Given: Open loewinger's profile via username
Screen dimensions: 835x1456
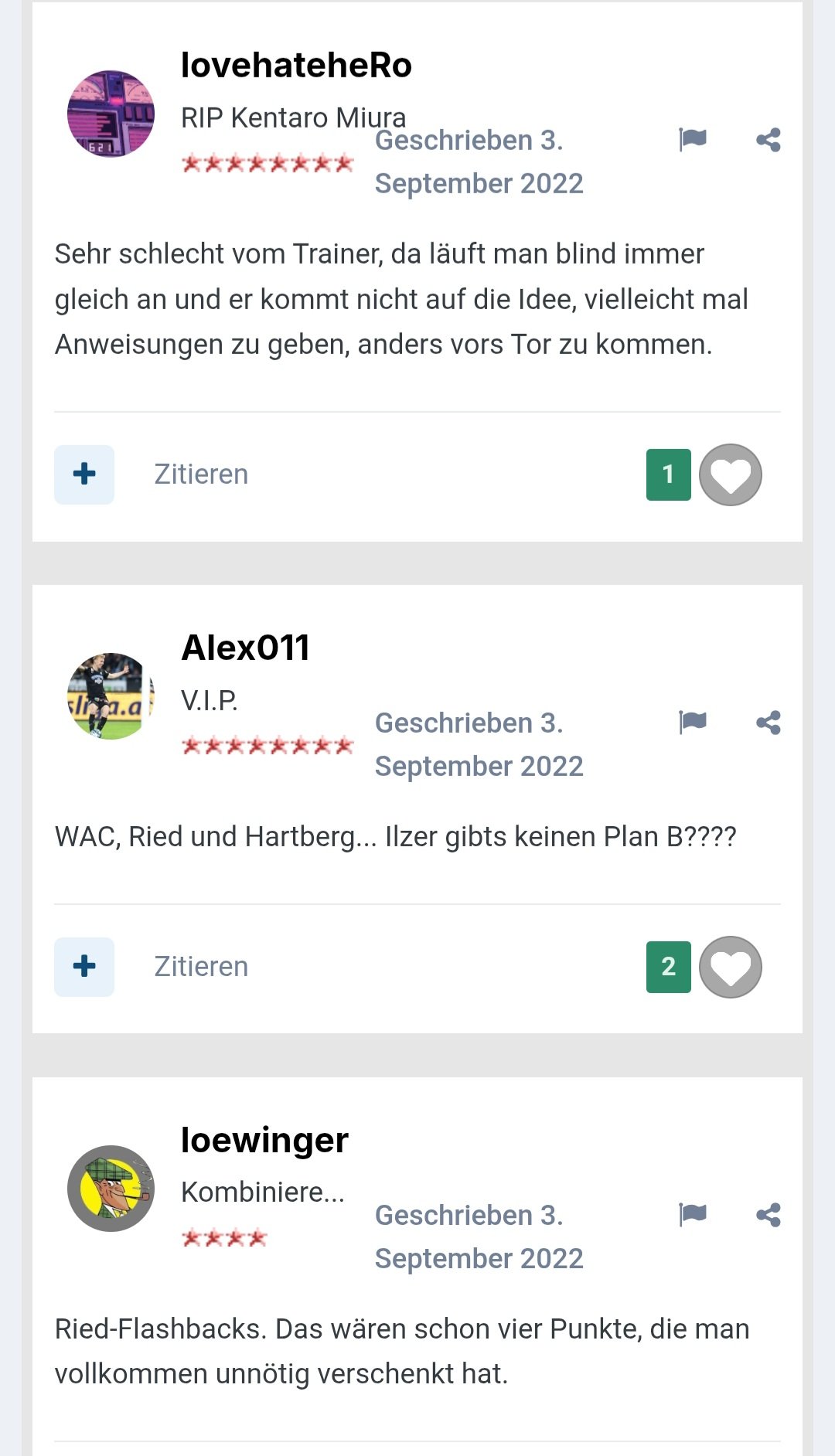Looking at the screenshot, I should coord(264,1140).
